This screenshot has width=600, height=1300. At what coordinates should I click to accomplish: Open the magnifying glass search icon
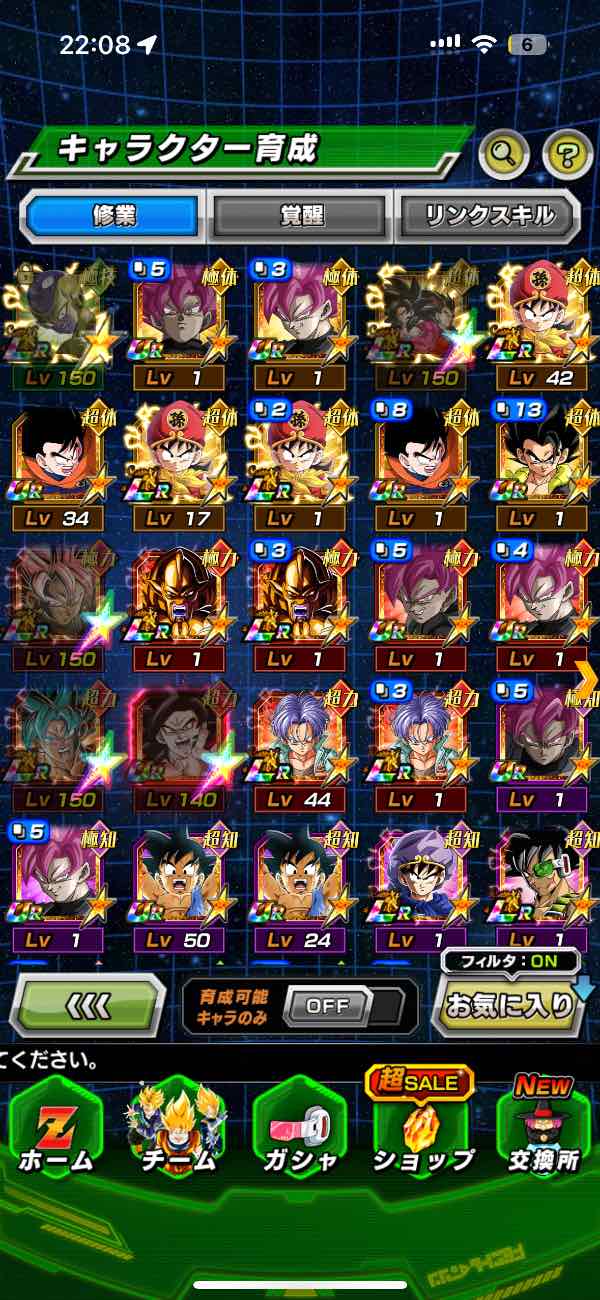(x=504, y=154)
